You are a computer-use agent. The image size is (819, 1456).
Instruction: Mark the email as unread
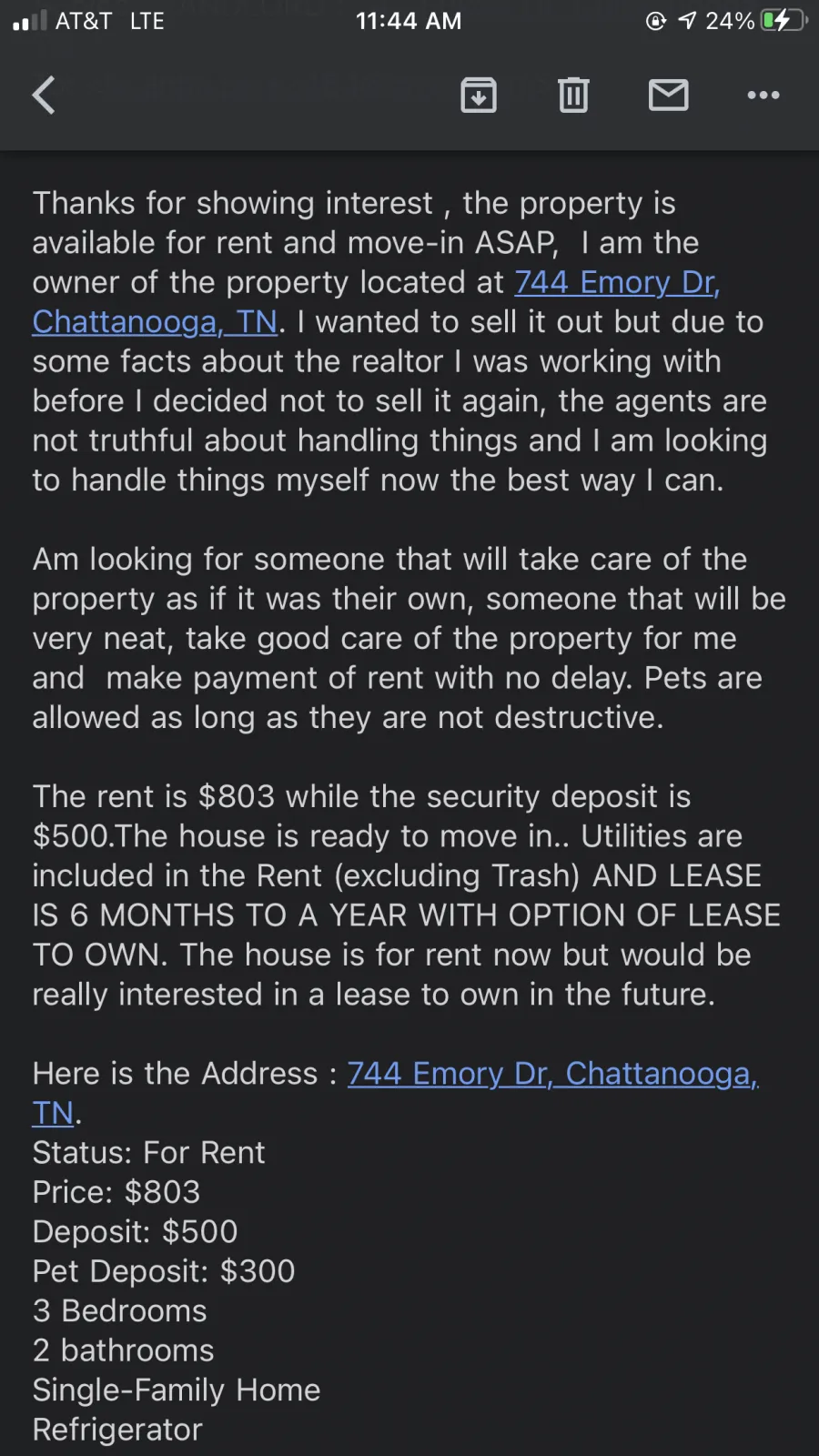[669, 95]
